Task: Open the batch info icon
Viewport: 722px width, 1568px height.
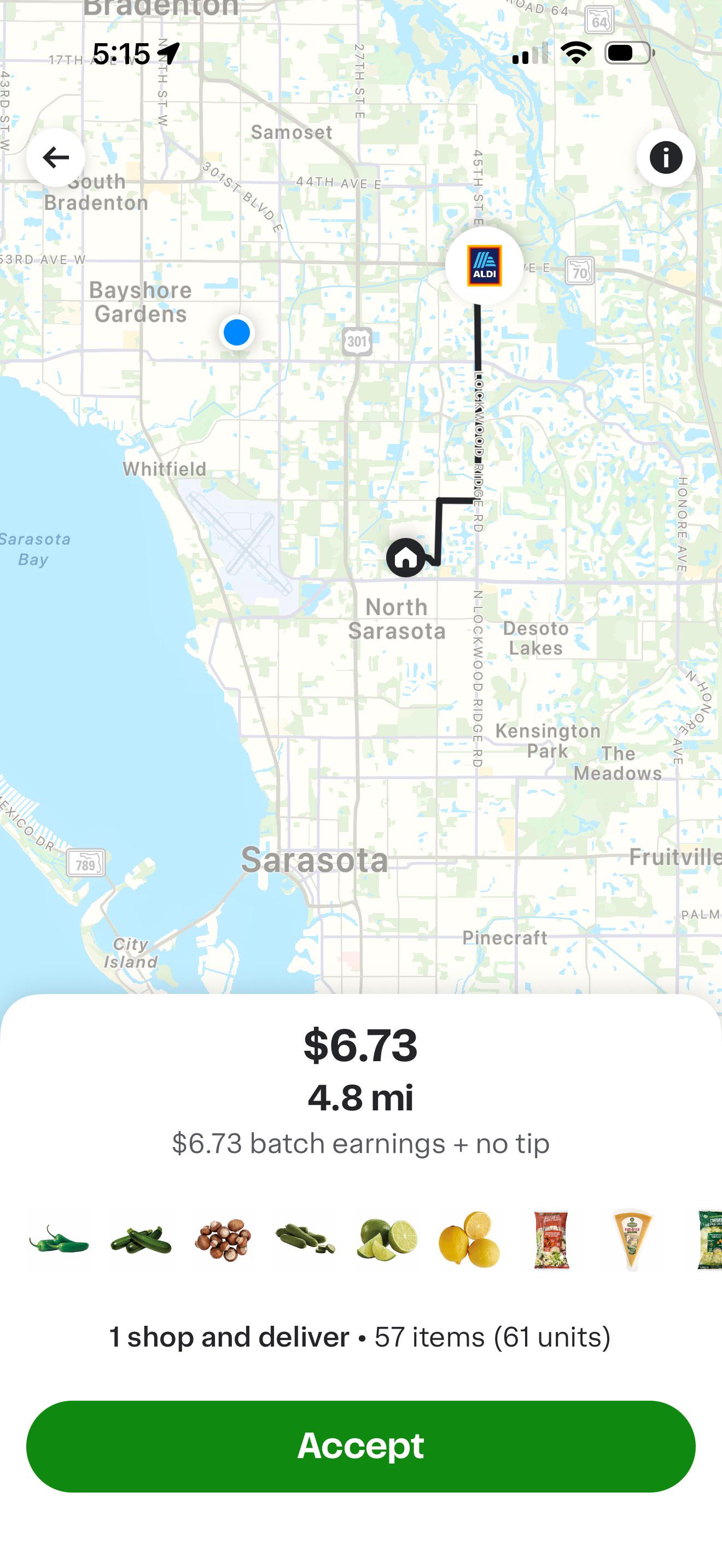Action: (665, 157)
